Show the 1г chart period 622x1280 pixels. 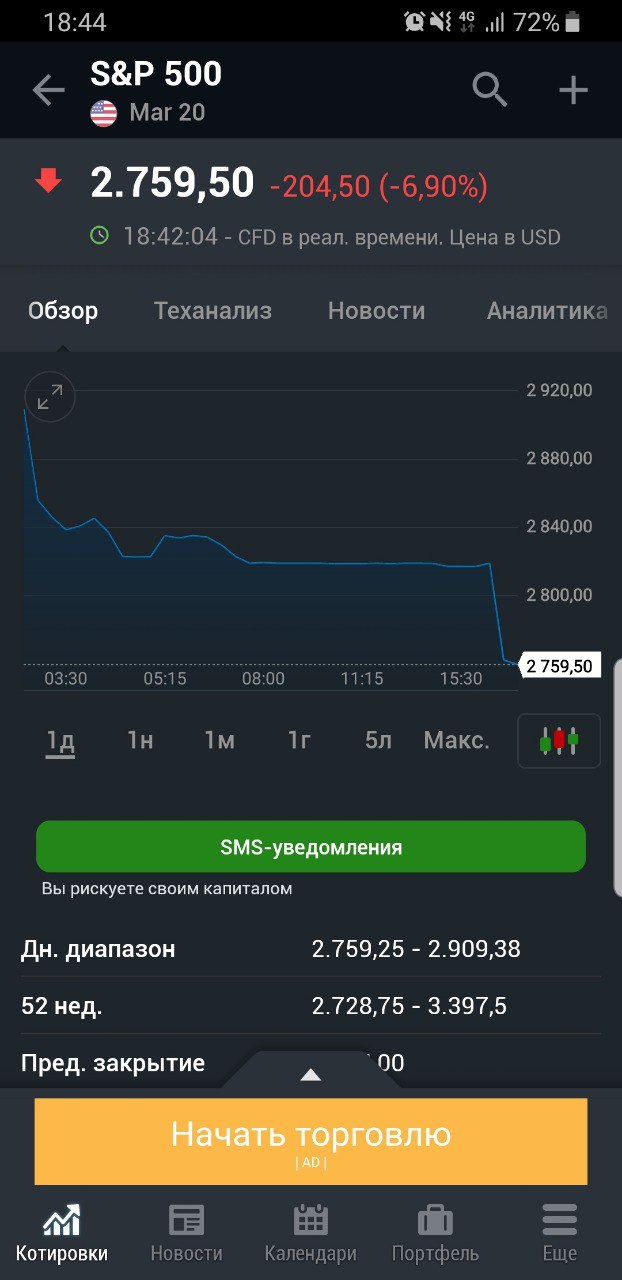pyautogui.click(x=299, y=741)
